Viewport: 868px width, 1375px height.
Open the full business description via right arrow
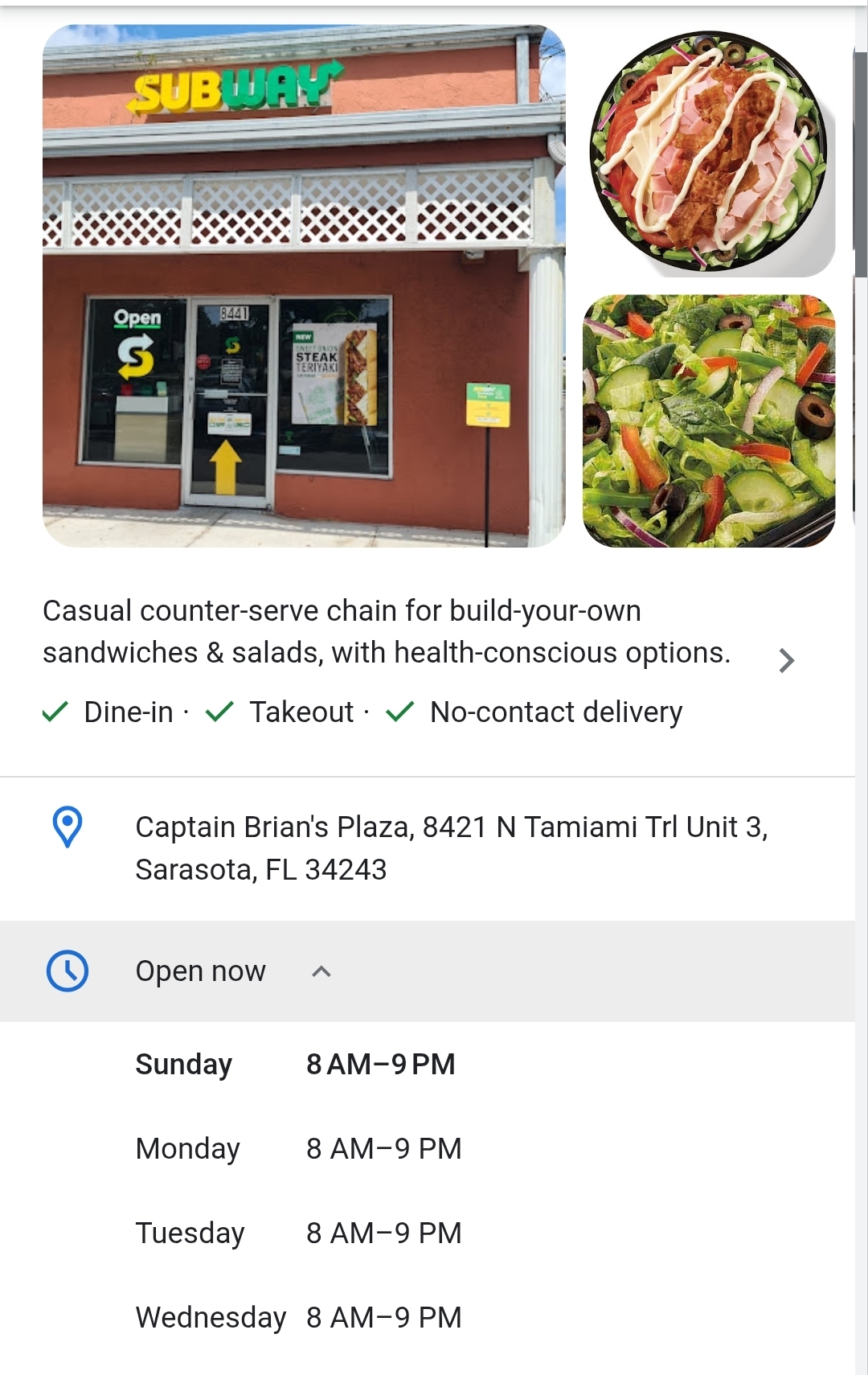787,660
